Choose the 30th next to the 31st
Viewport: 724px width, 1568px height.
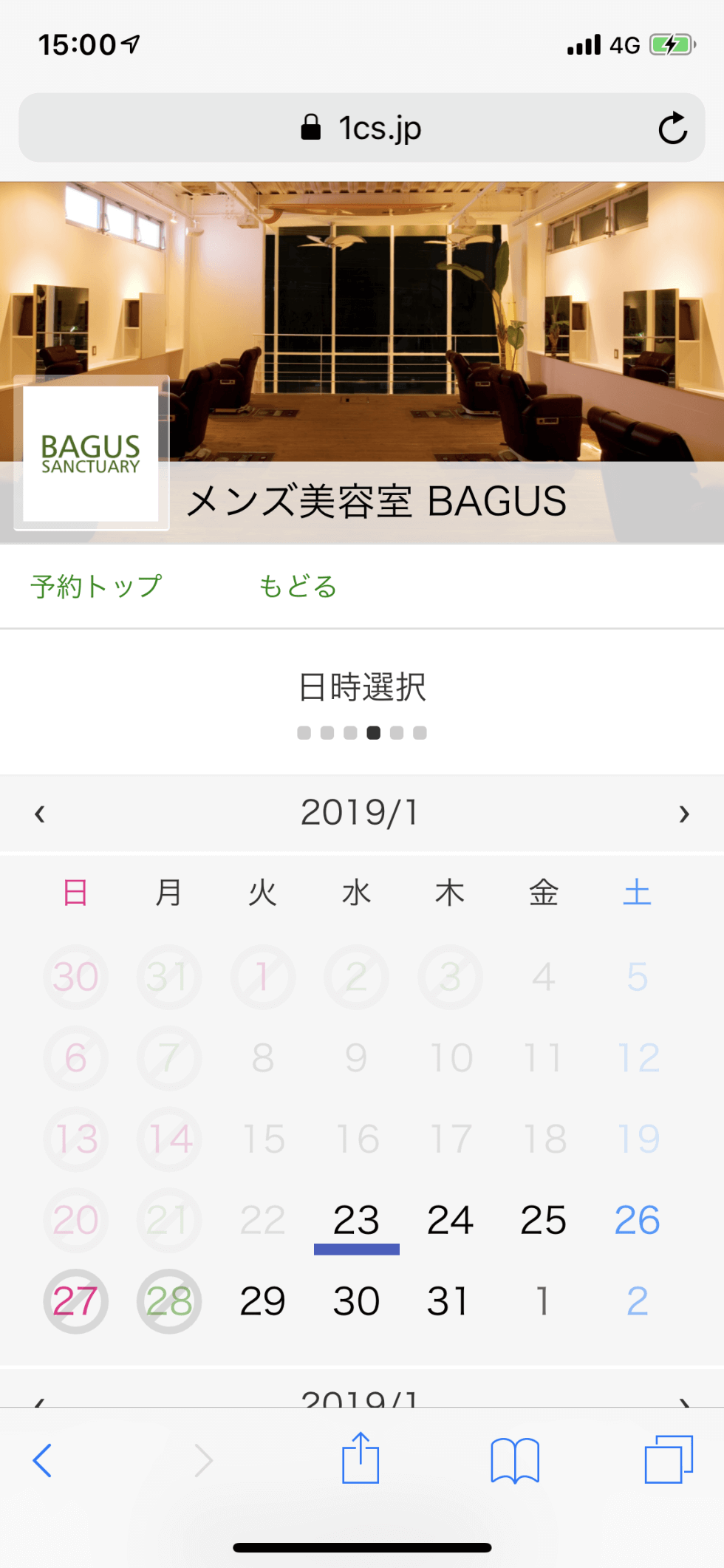[356, 1301]
